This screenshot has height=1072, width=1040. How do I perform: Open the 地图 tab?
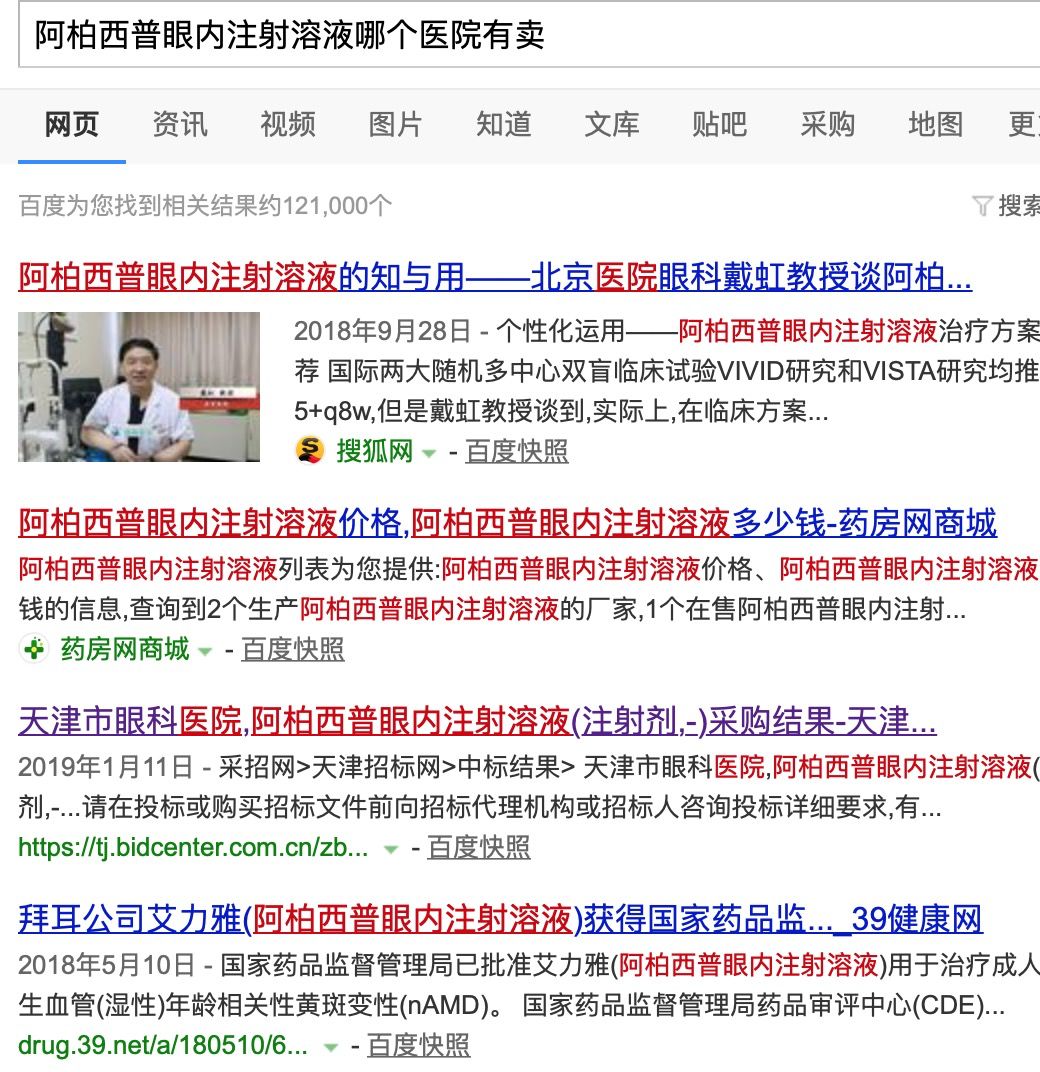point(935,124)
